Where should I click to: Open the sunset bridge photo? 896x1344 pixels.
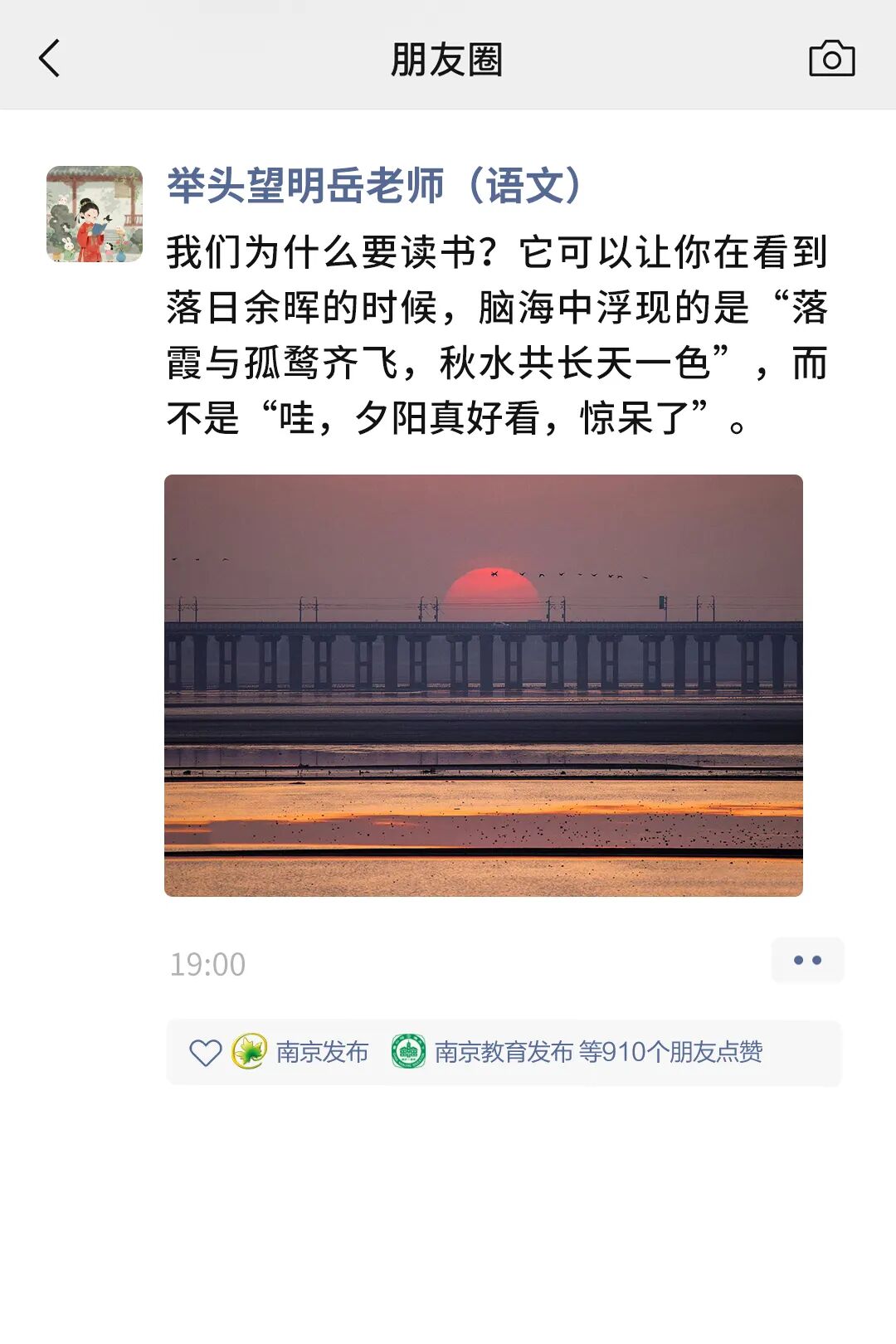(x=483, y=685)
